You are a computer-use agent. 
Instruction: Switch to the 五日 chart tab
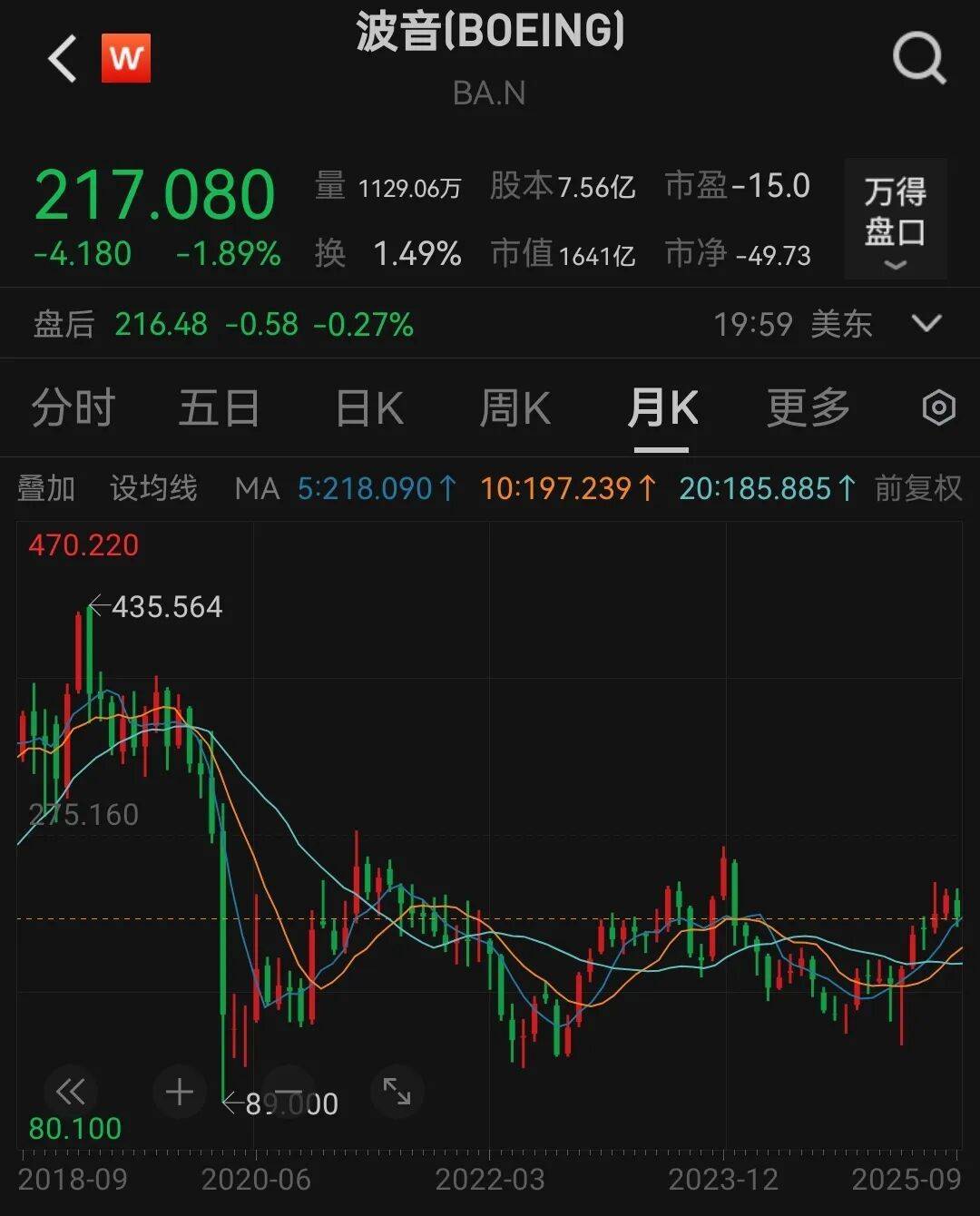(x=219, y=407)
